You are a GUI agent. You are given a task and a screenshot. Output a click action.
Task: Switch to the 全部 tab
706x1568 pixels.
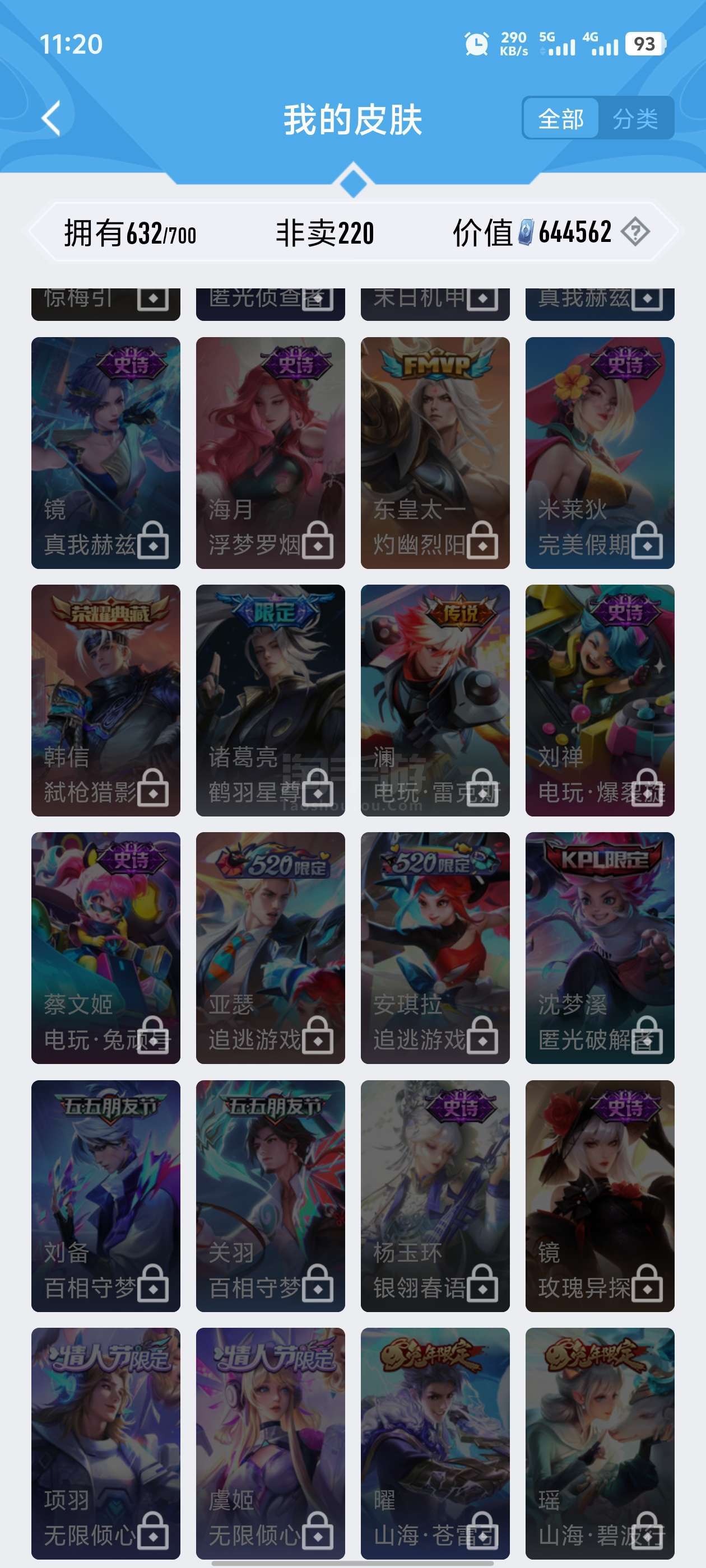click(560, 118)
